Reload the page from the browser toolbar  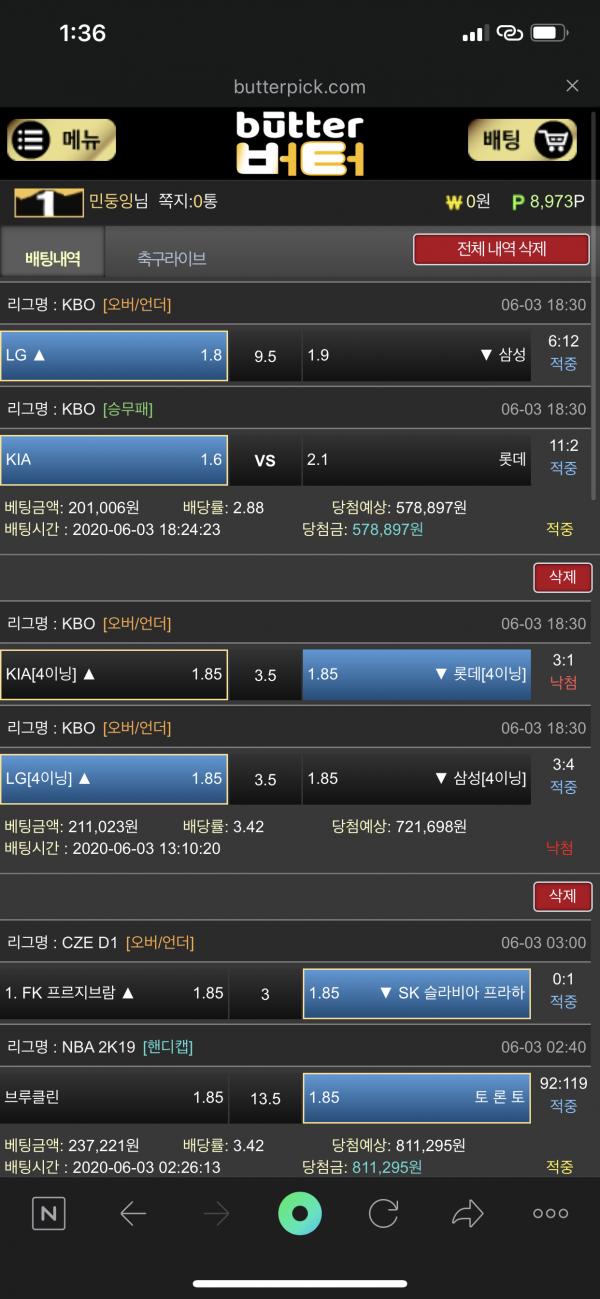click(x=384, y=1214)
